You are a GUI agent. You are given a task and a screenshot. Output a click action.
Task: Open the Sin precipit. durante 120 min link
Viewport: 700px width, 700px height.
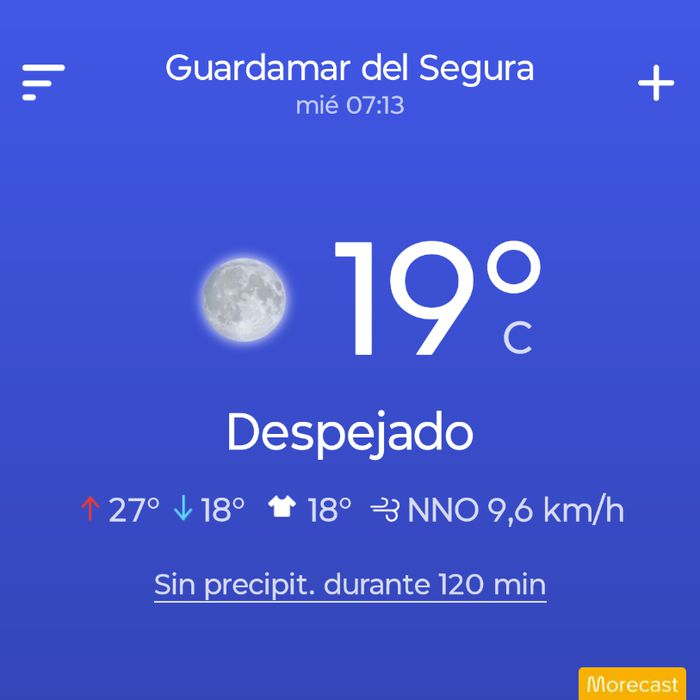tap(350, 584)
